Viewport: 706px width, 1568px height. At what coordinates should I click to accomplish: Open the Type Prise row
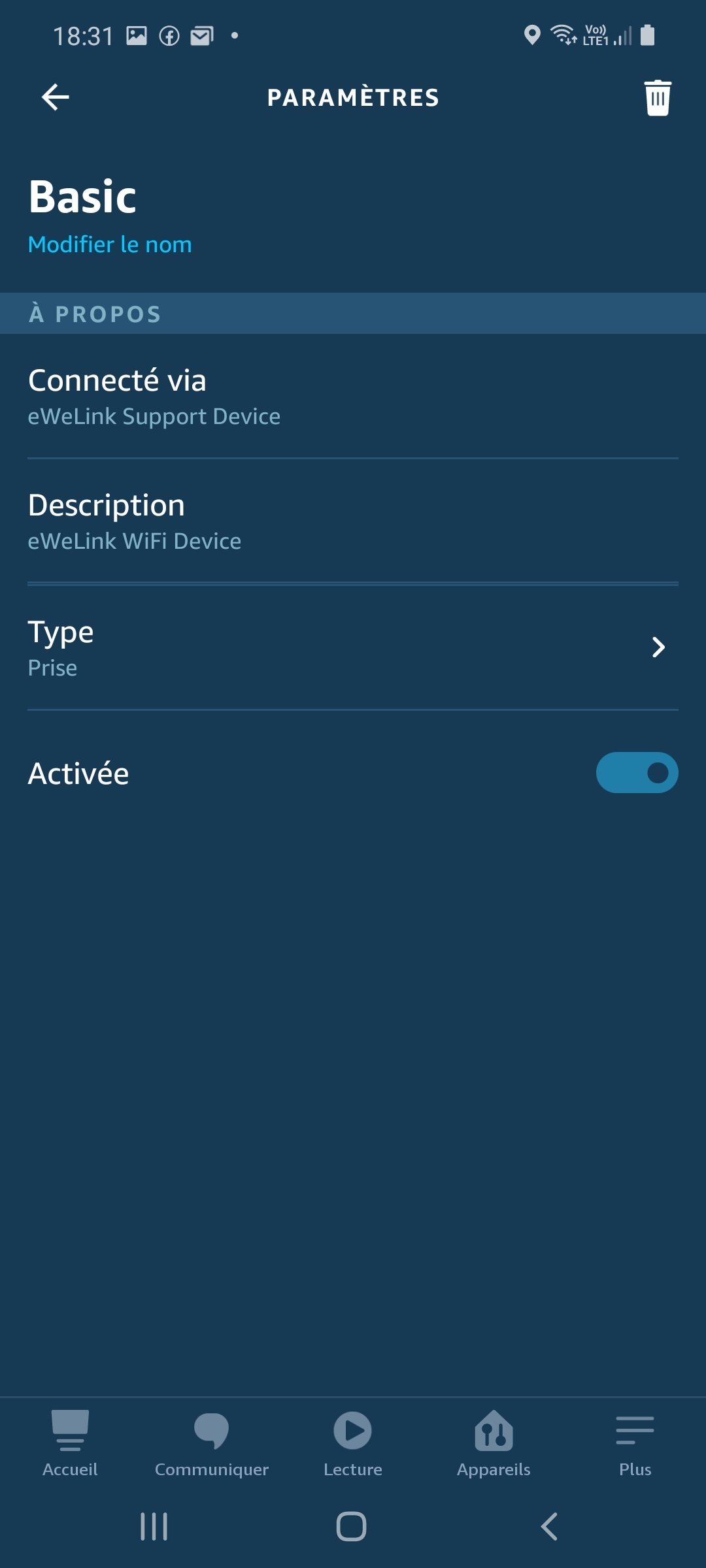tap(353, 647)
